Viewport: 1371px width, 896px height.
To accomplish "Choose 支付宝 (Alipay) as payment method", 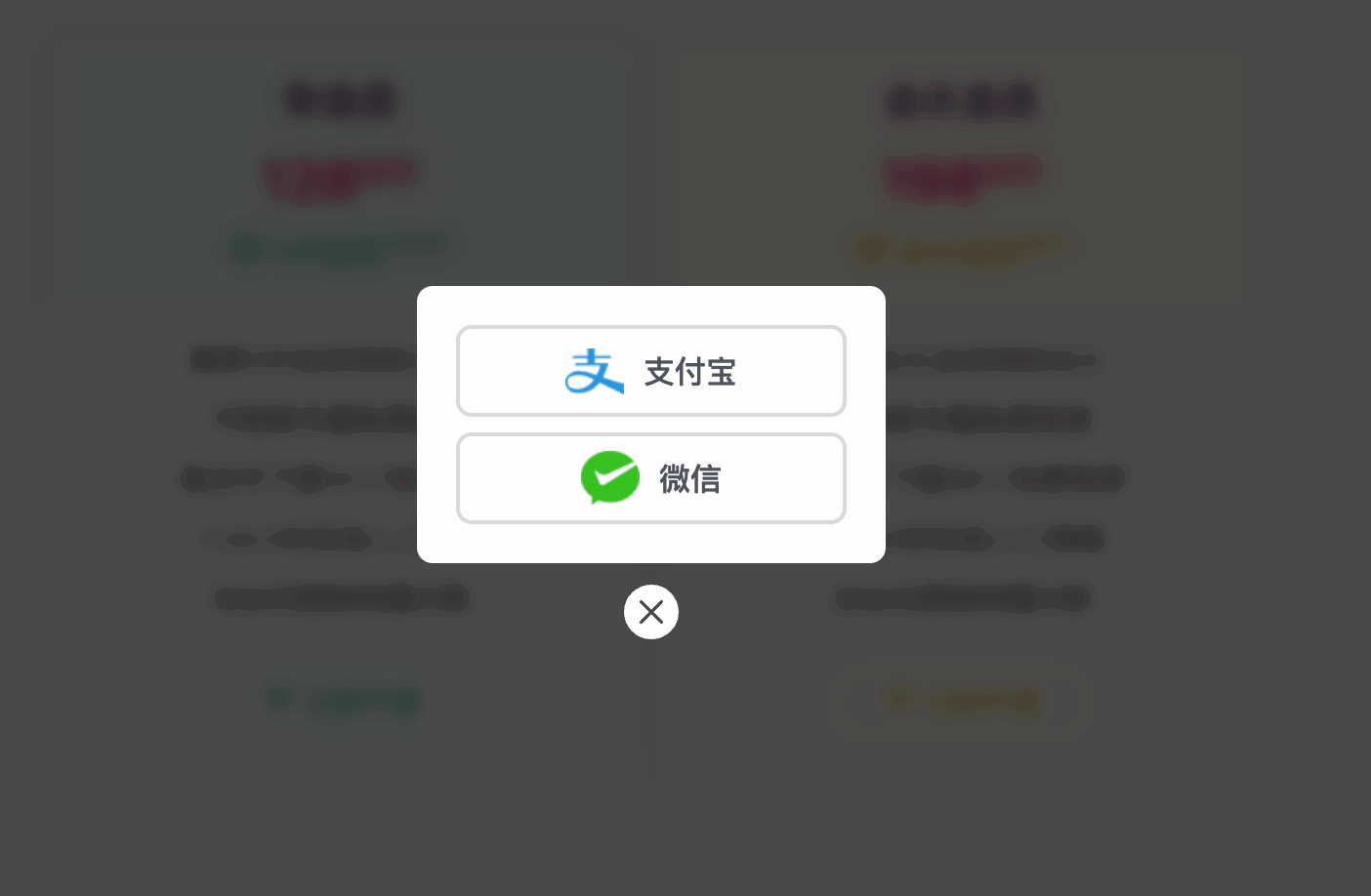I will [650, 371].
